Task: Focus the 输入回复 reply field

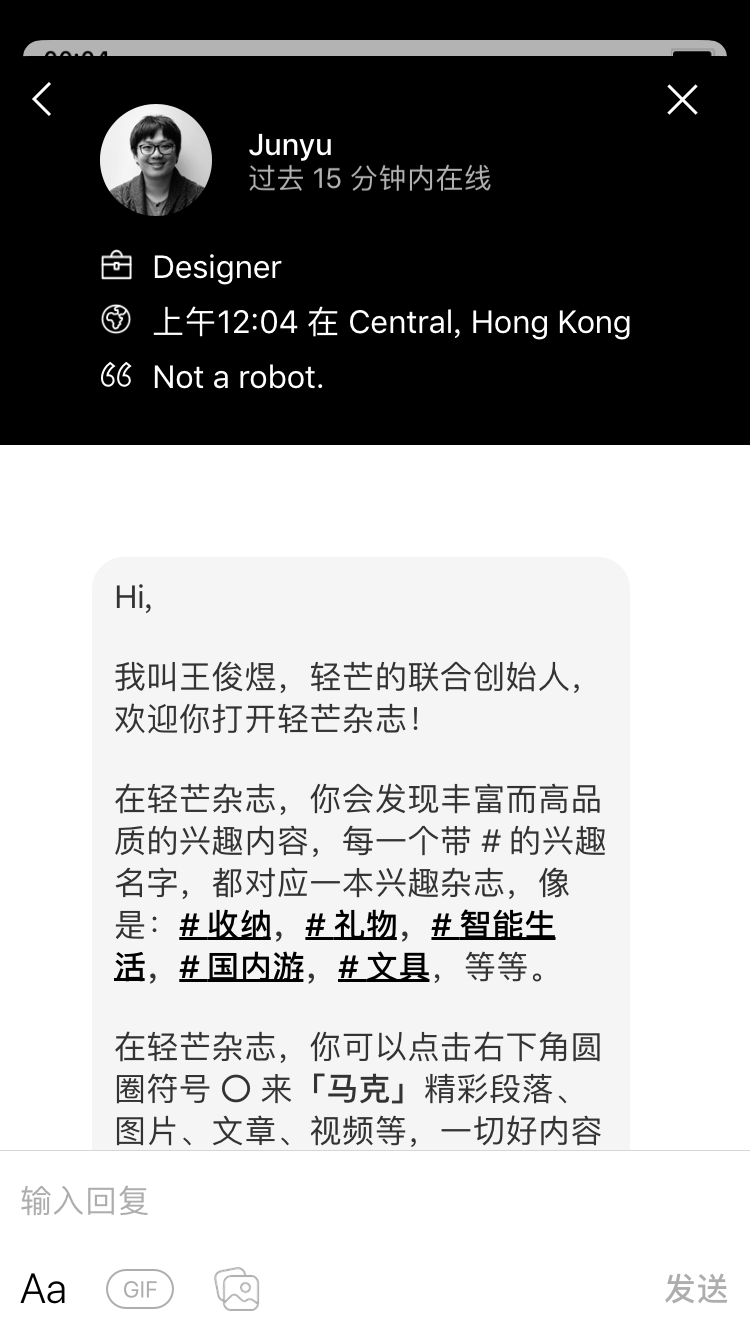Action: [x=375, y=1200]
